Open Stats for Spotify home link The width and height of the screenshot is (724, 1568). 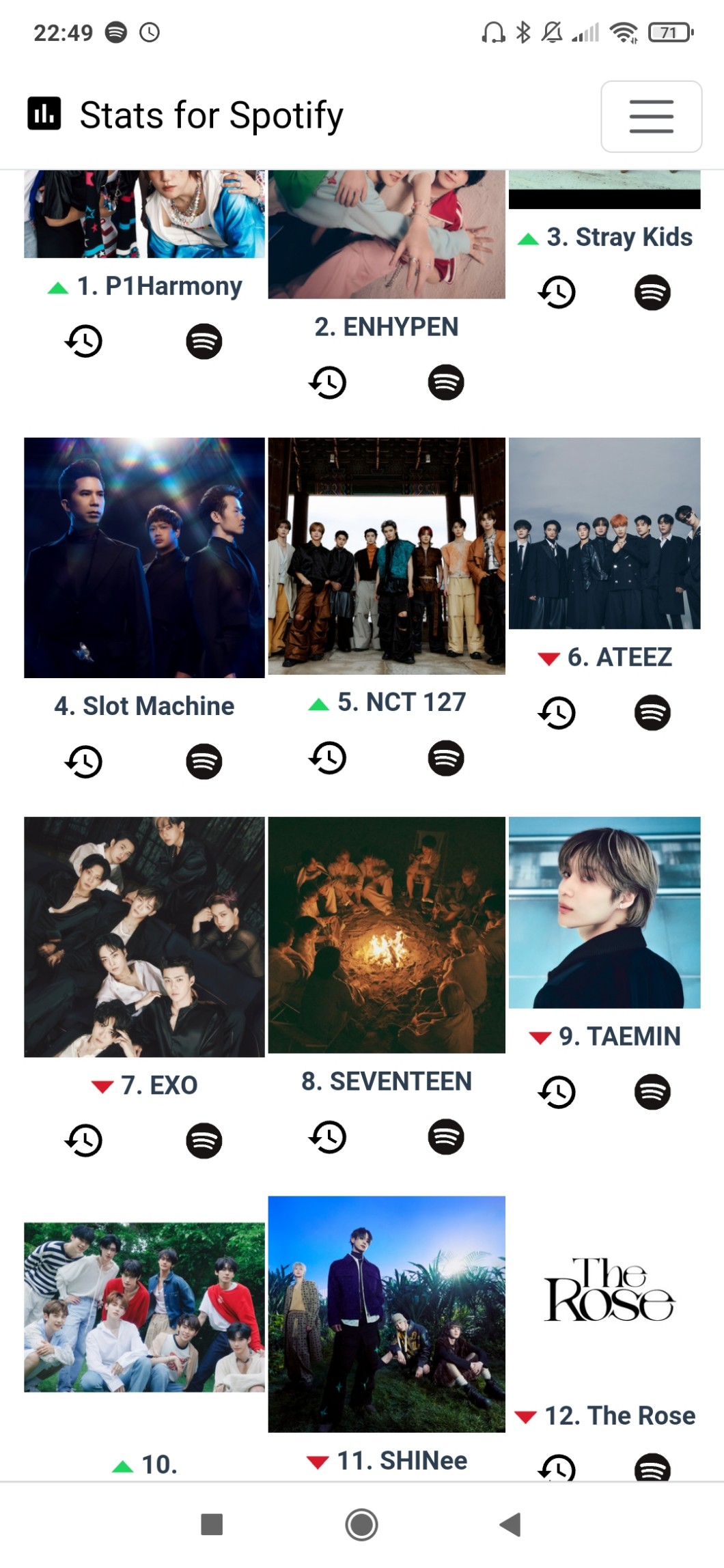tap(186, 115)
